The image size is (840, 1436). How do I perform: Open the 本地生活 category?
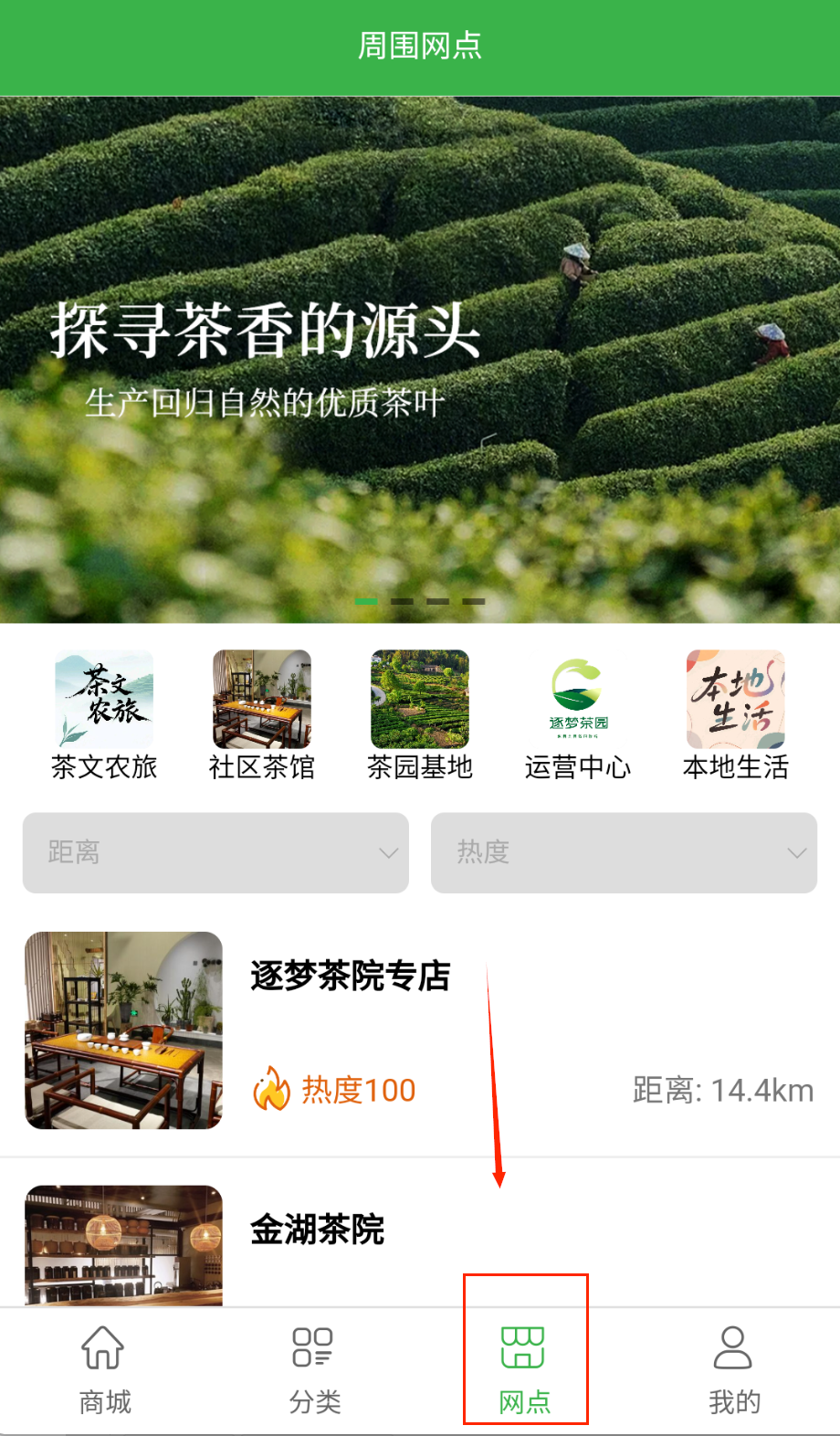[736, 714]
